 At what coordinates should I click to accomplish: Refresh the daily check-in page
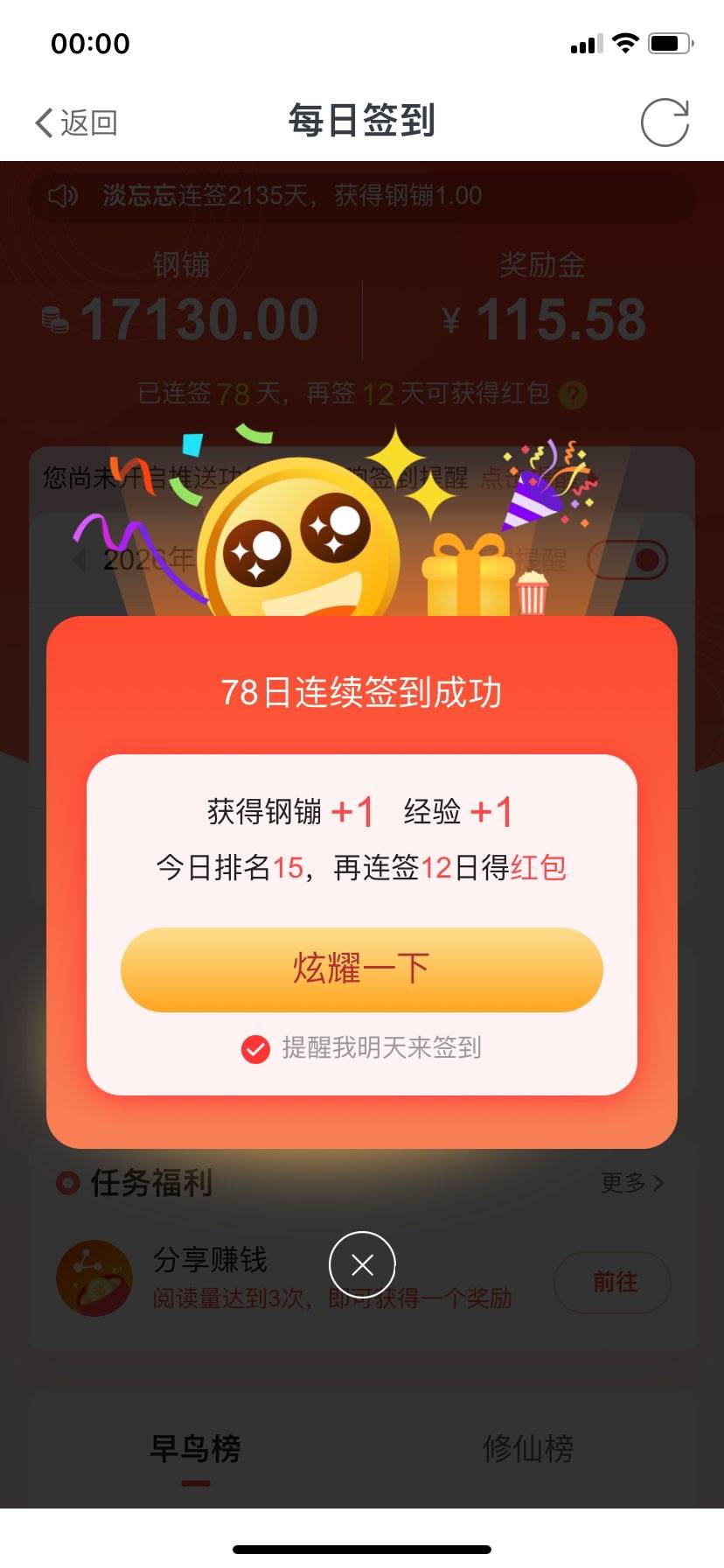pyautogui.click(x=665, y=122)
